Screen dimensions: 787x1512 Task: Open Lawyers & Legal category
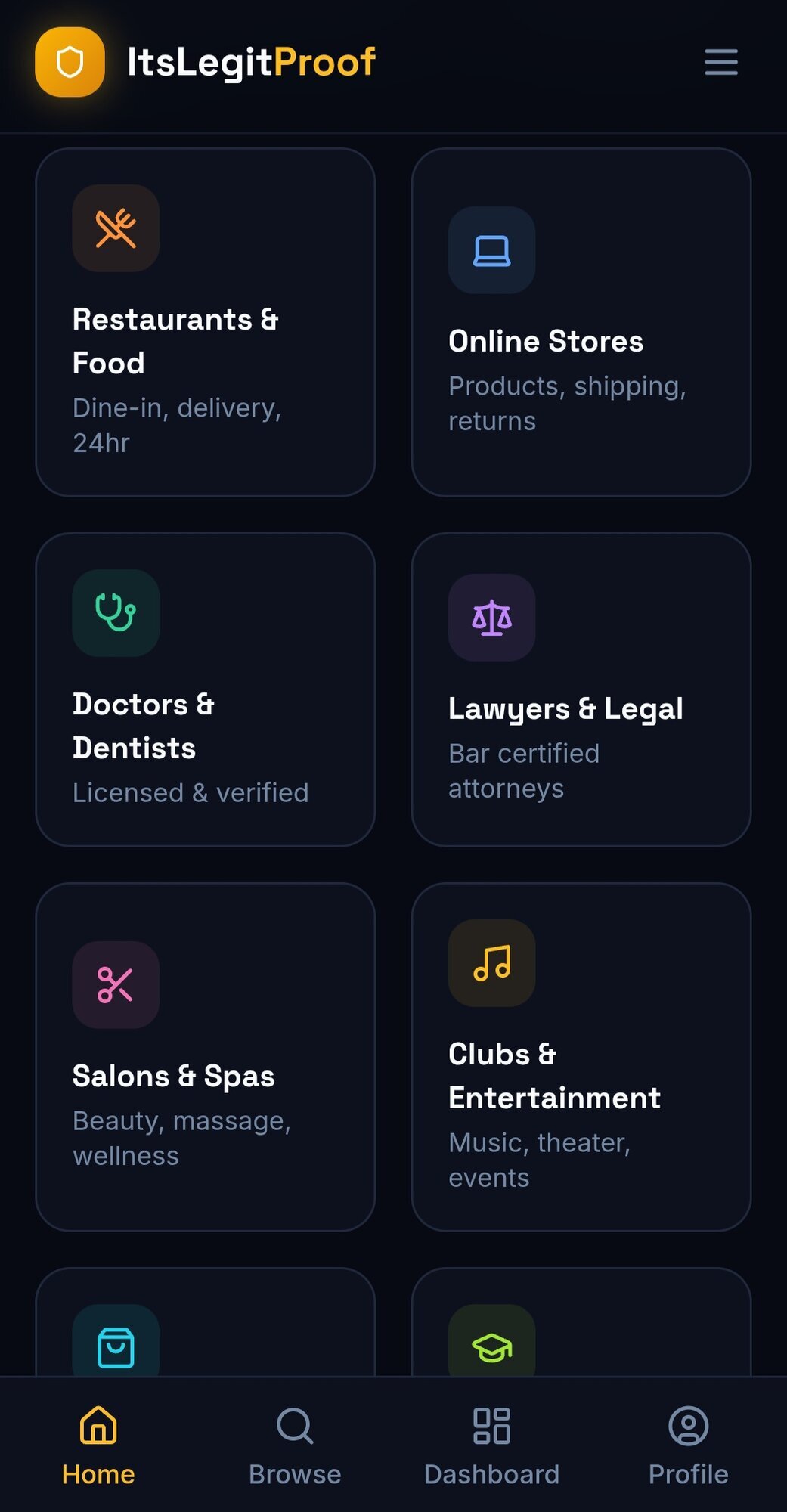581,689
